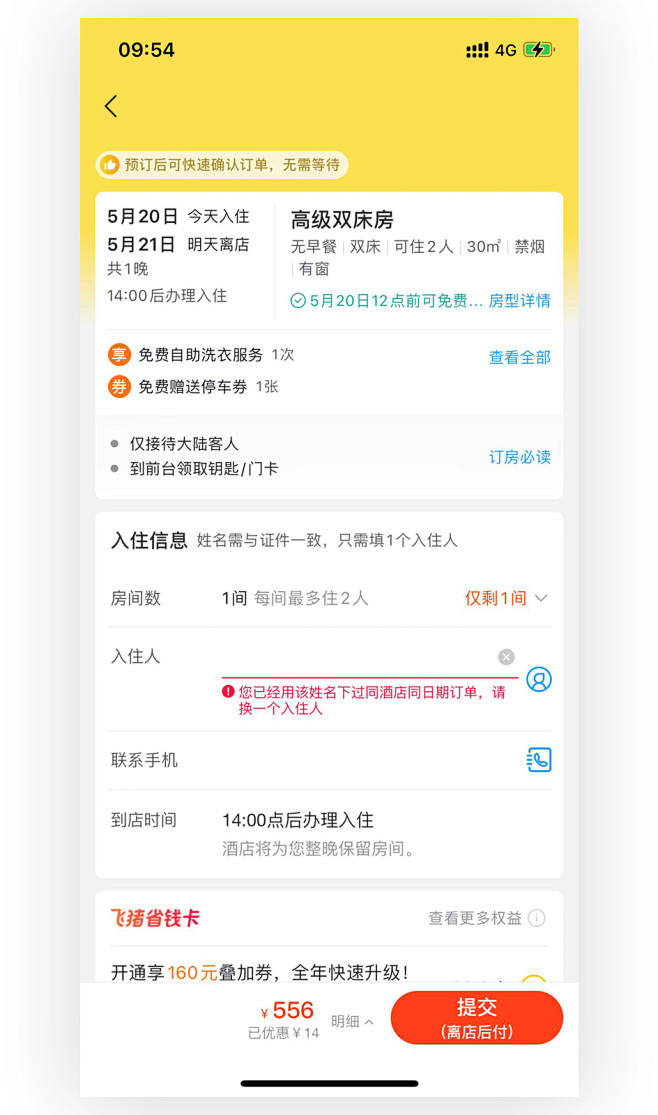Go back using the top arrow

(x=111, y=106)
